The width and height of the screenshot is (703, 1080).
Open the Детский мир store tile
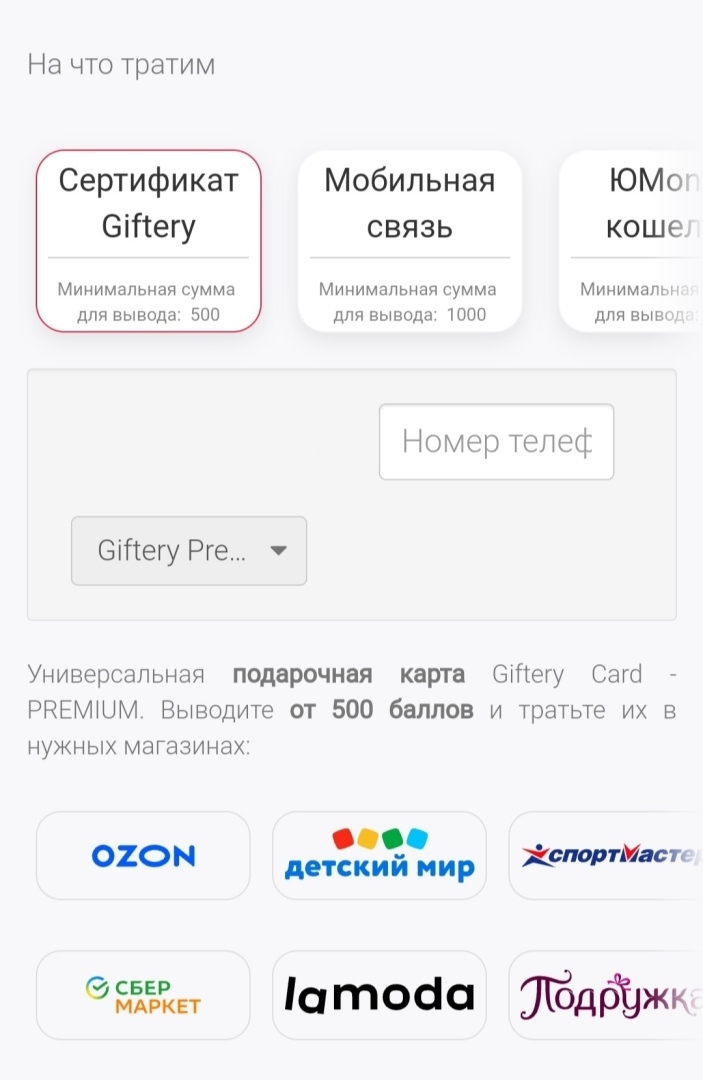[379, 856]
